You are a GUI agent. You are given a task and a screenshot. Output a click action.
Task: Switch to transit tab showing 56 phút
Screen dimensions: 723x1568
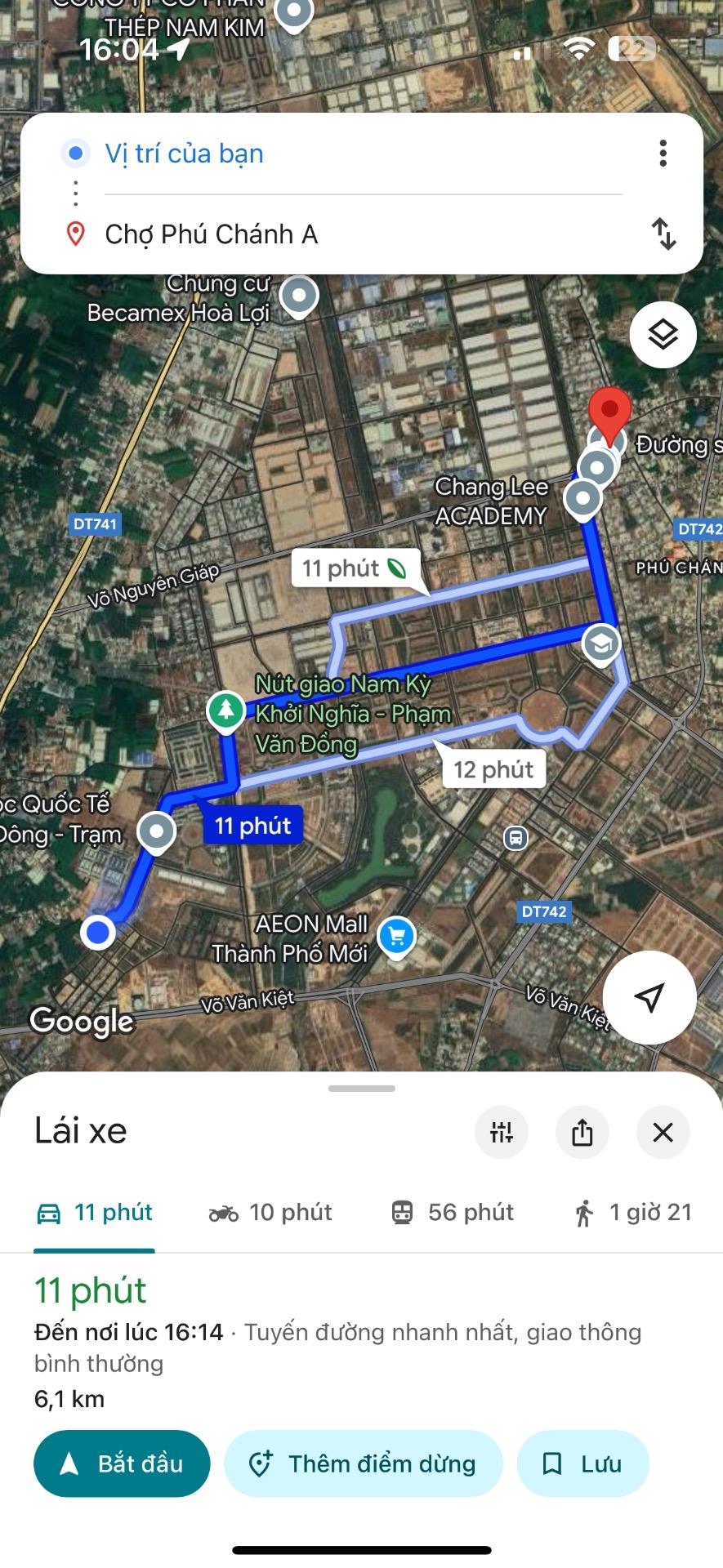click(453, 1213)
